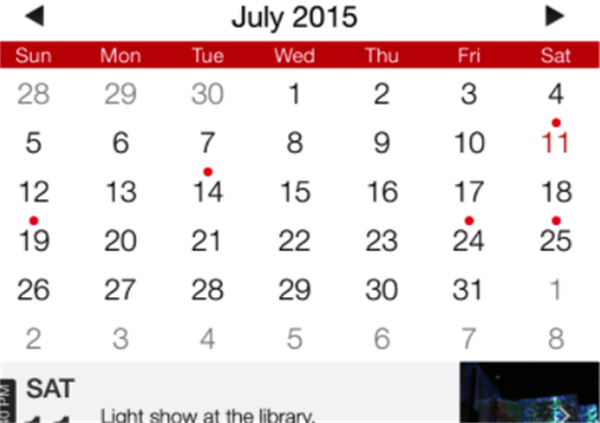This screenshot has height=423, width=600.
Task: Pick July 16 on the calendar
Action: (381, 191)
